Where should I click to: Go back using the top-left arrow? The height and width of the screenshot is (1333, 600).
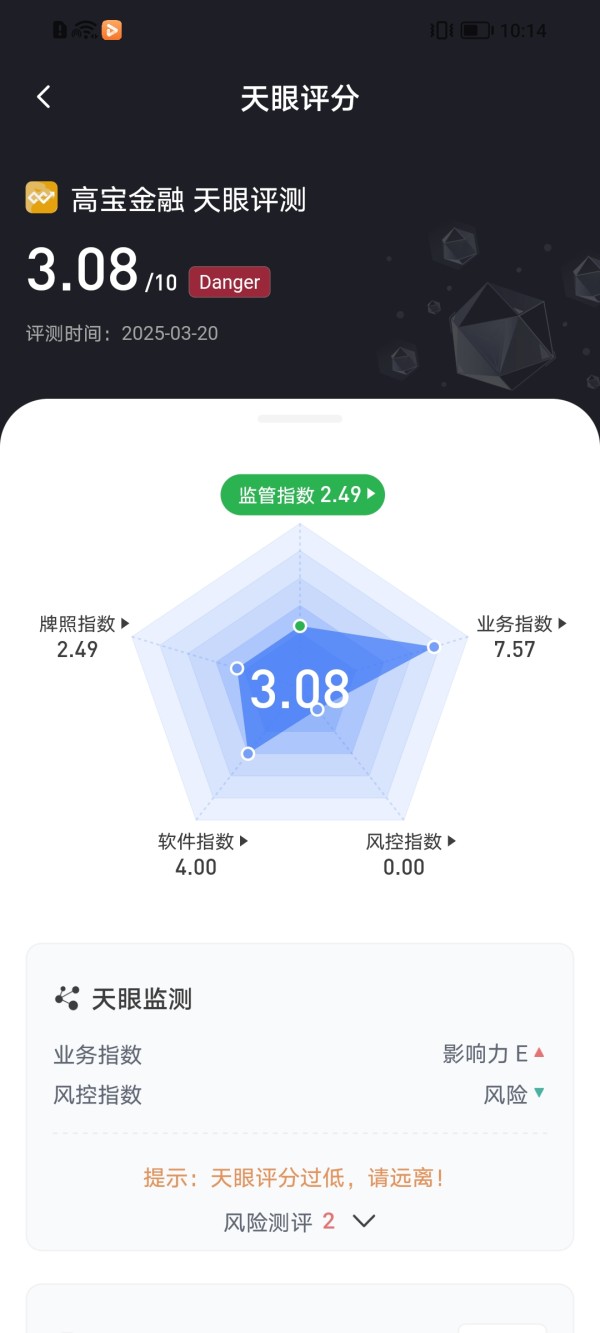click(x=43, y=97)
